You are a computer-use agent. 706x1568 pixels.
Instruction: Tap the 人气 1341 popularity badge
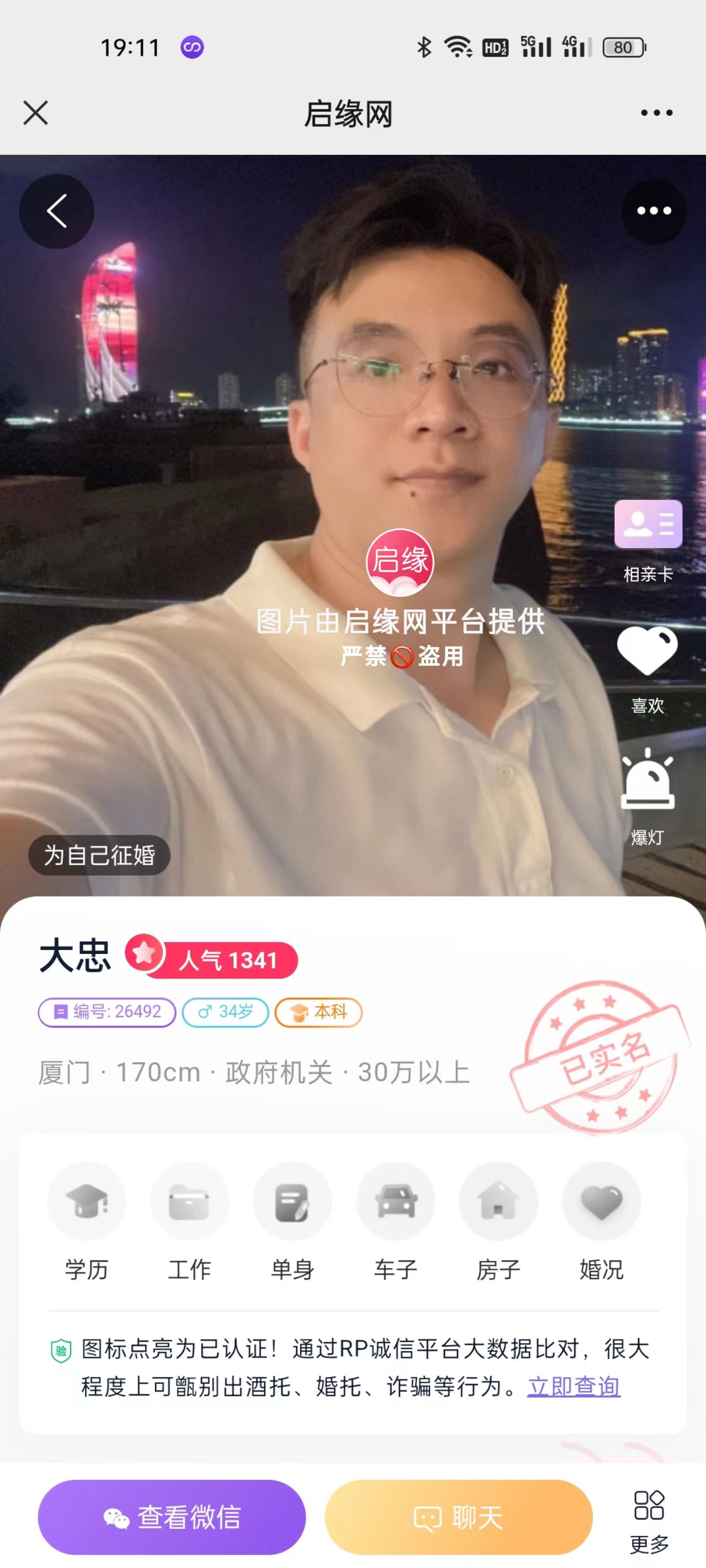point(213,959)
